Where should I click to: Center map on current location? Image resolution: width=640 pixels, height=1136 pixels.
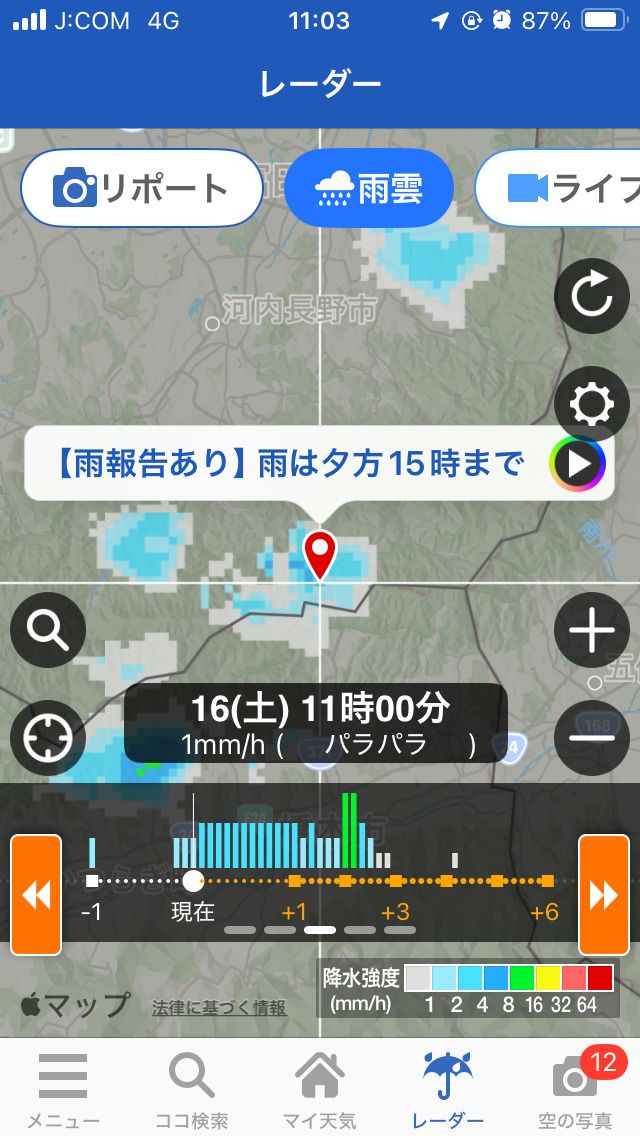47,738
